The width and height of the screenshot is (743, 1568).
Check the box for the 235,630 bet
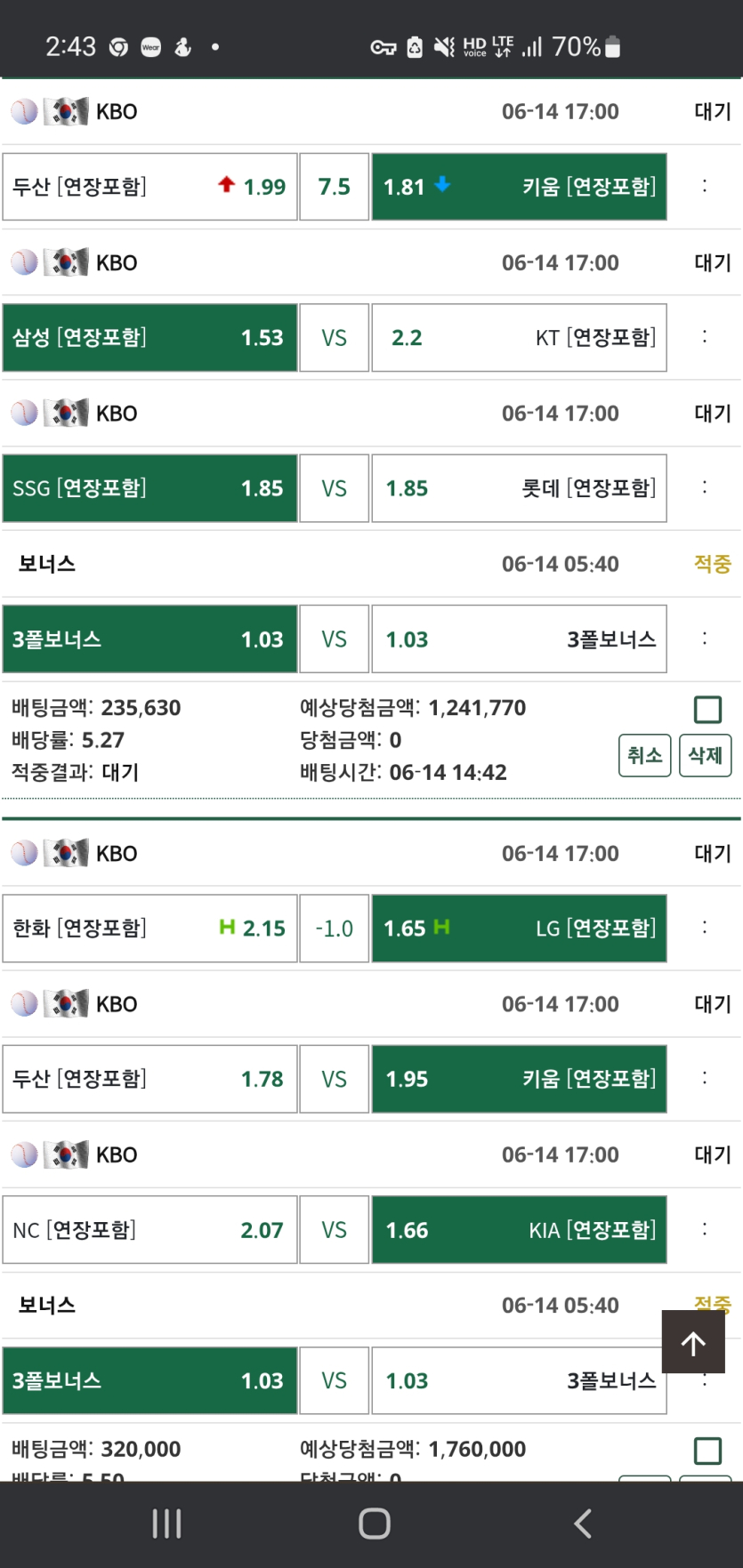(707, 709)
